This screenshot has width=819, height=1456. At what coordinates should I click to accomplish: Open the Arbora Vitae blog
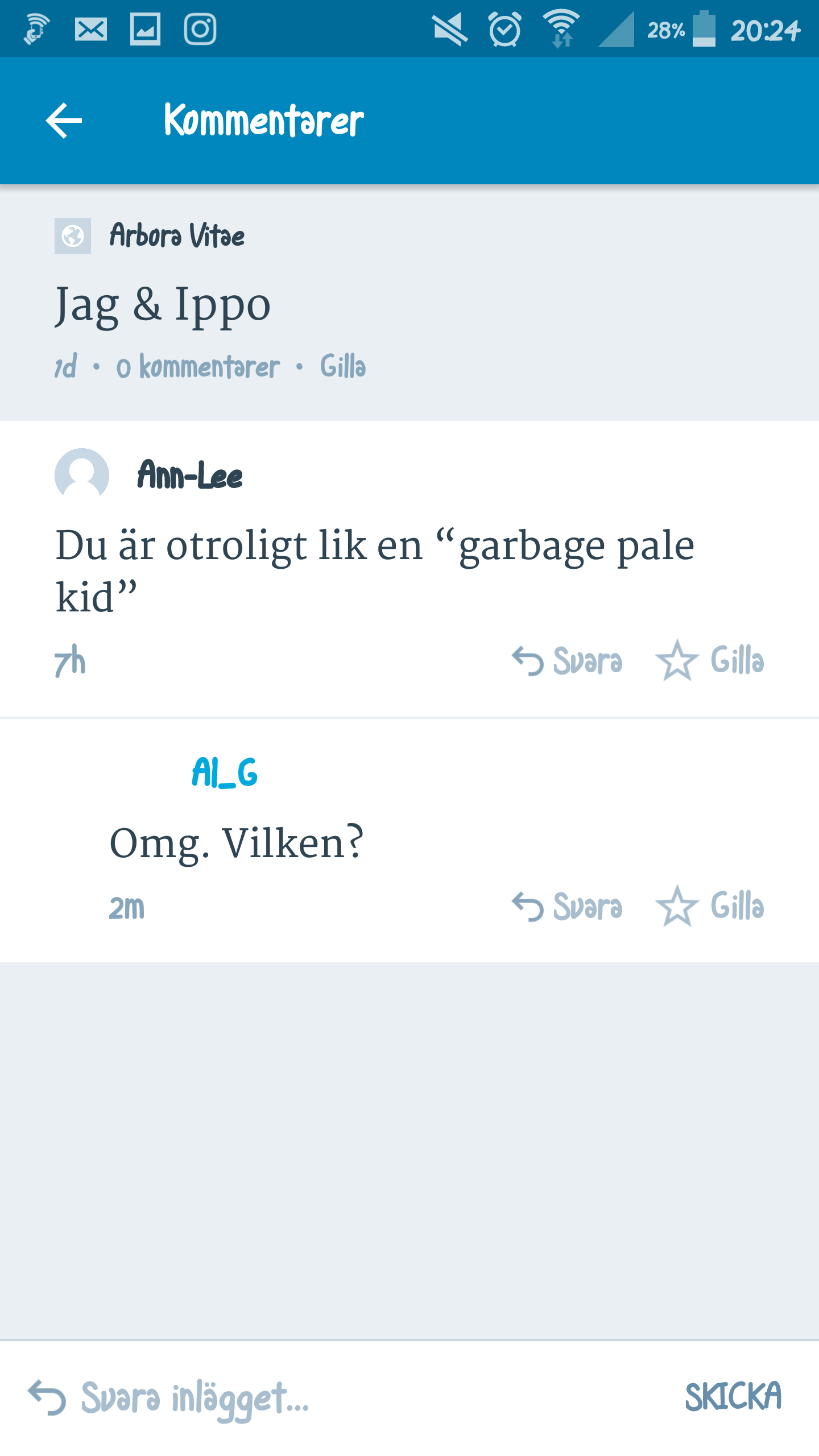click(x=176, y=235)
